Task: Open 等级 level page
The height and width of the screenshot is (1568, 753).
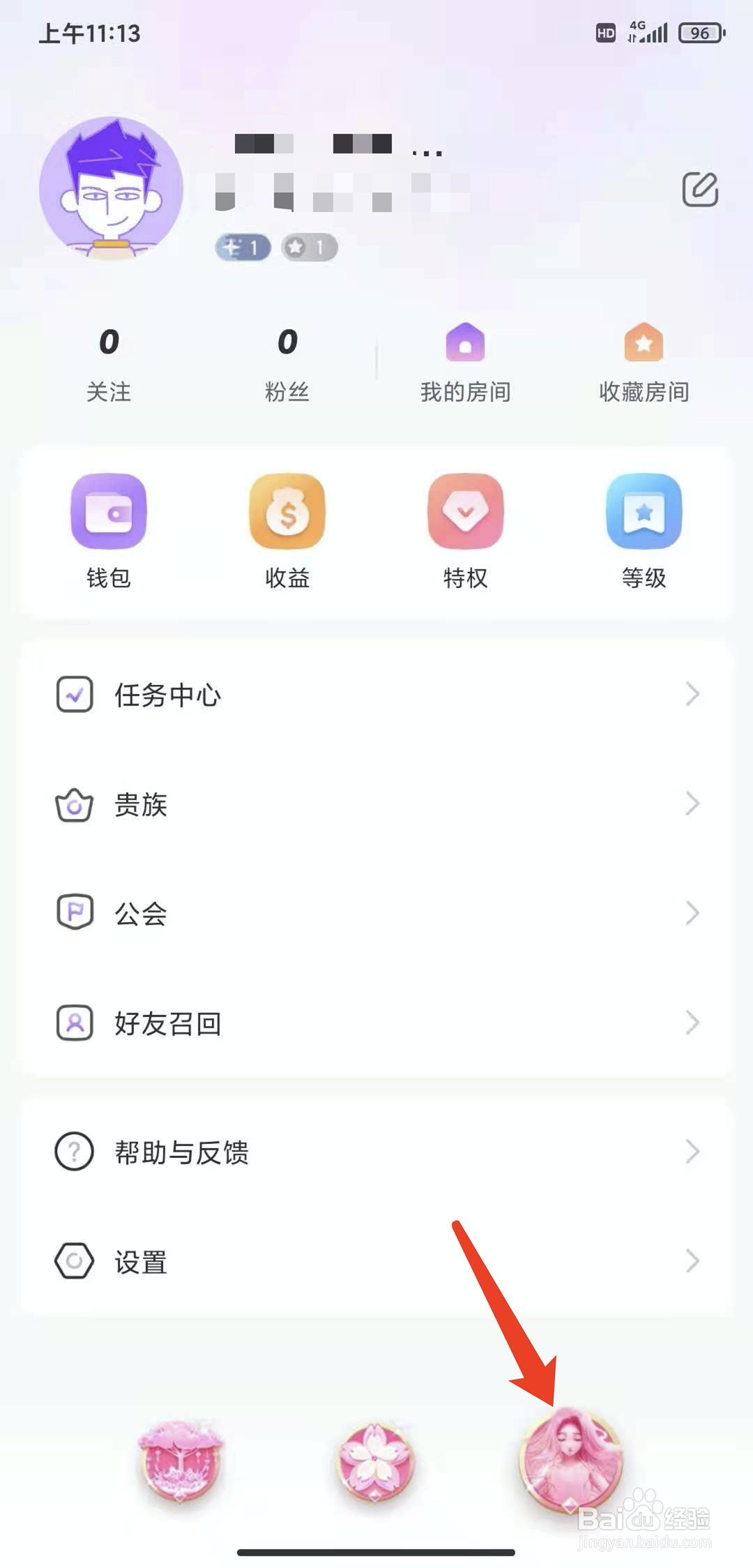Action: pyautogui.click(x=644, y=531)
